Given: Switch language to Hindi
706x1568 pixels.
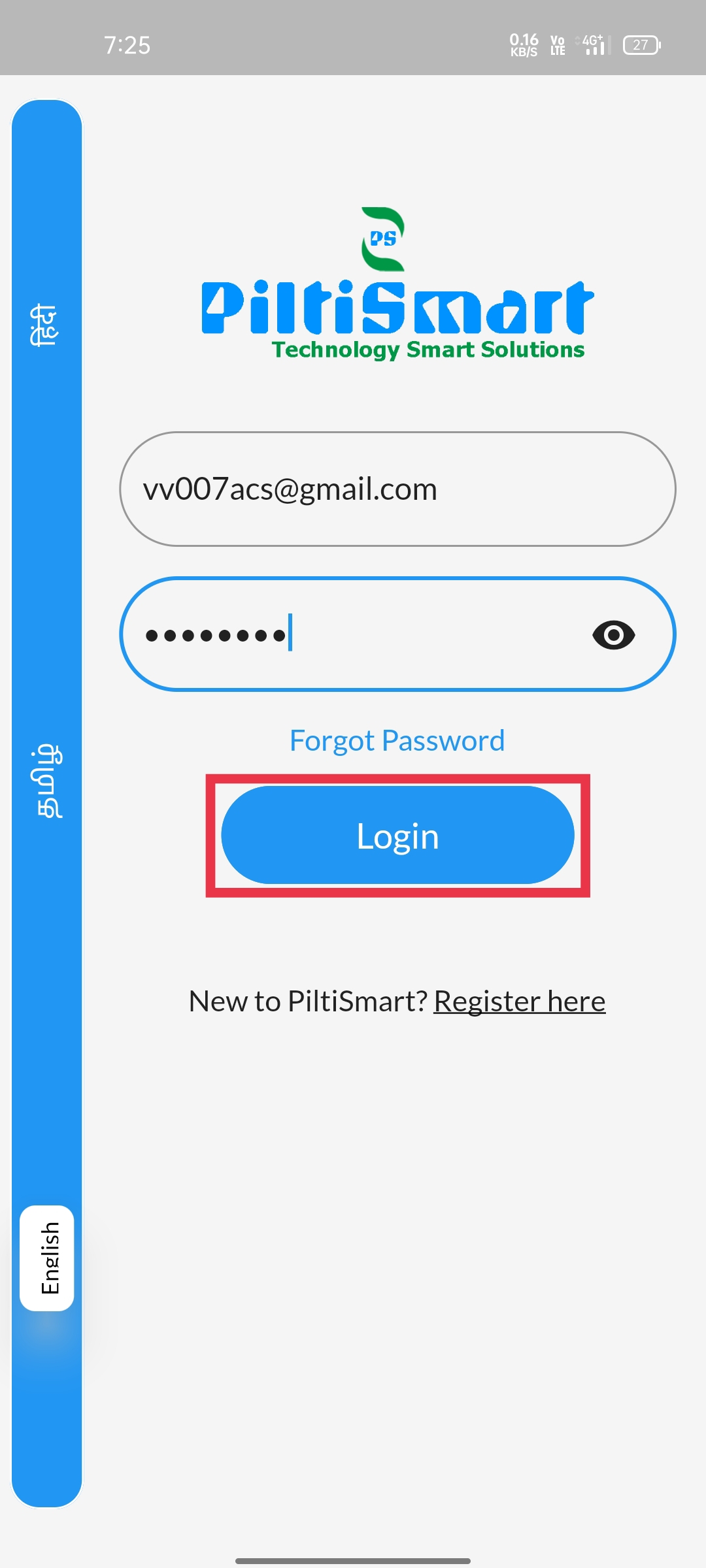Looking at the screenshot, I should click(46, 325).
